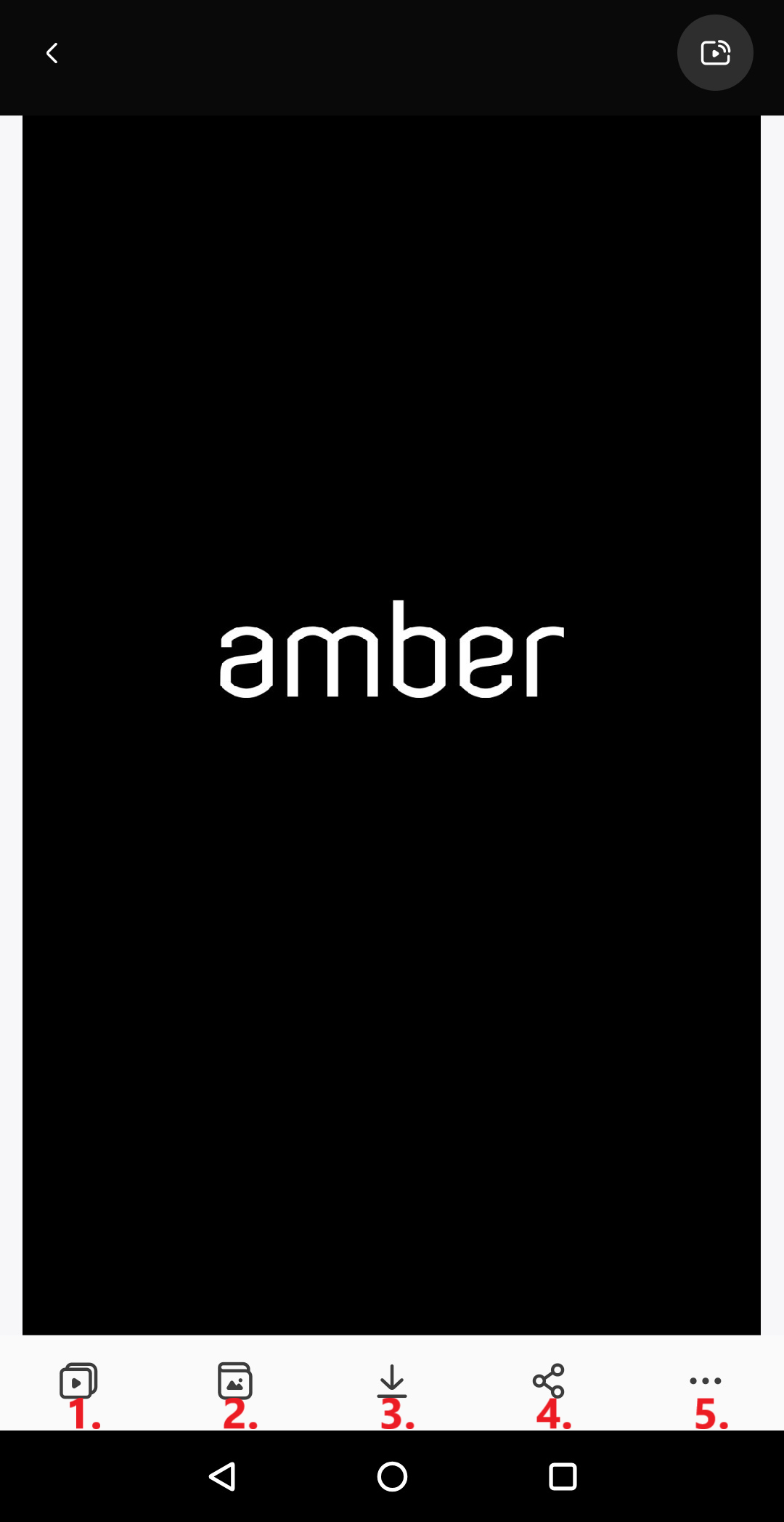
Task: Set as wallpaper using the image icon
Action: click(x=235, y=1380)
